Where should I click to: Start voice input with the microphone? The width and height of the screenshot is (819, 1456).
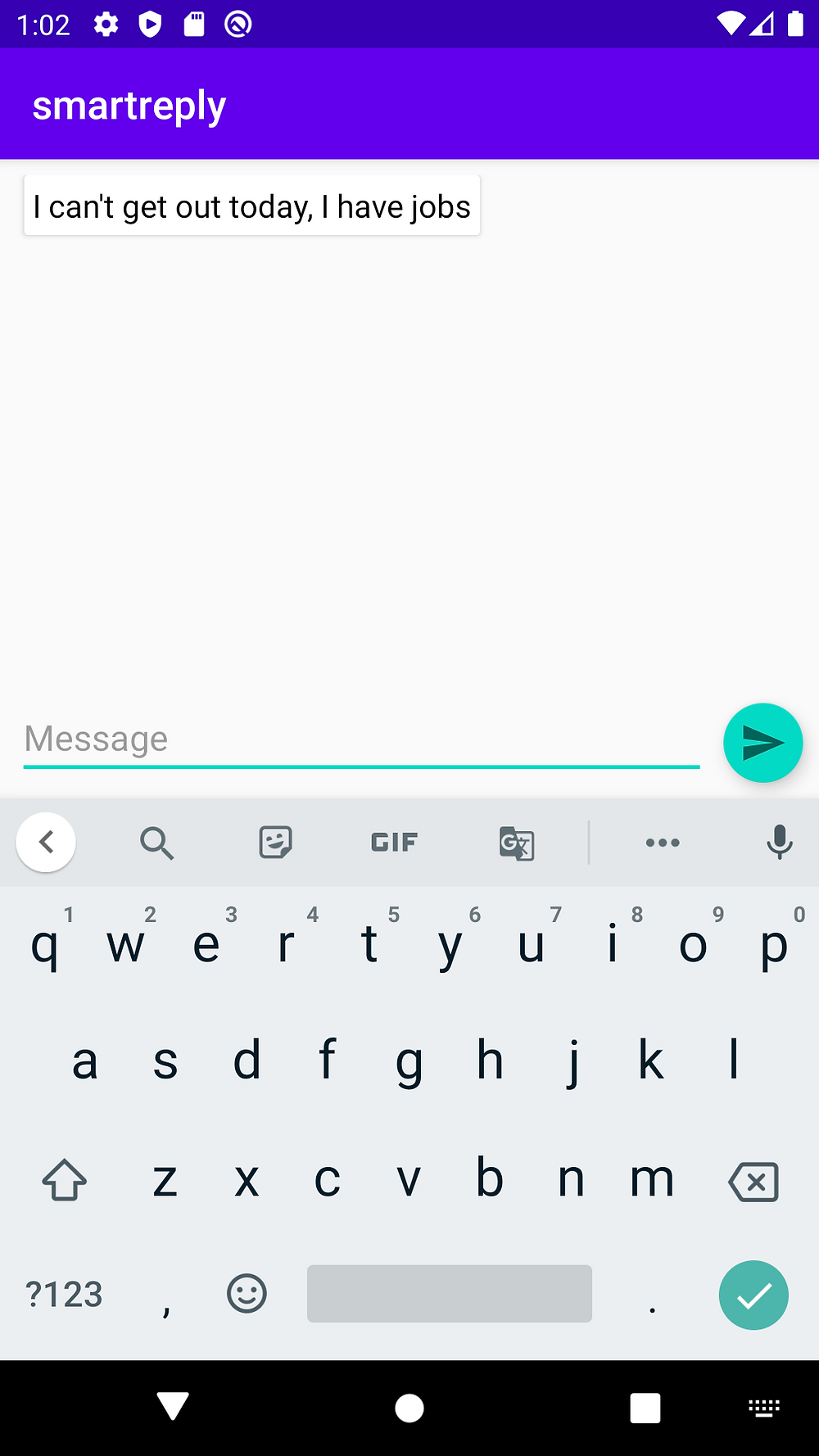pos(780,842)
